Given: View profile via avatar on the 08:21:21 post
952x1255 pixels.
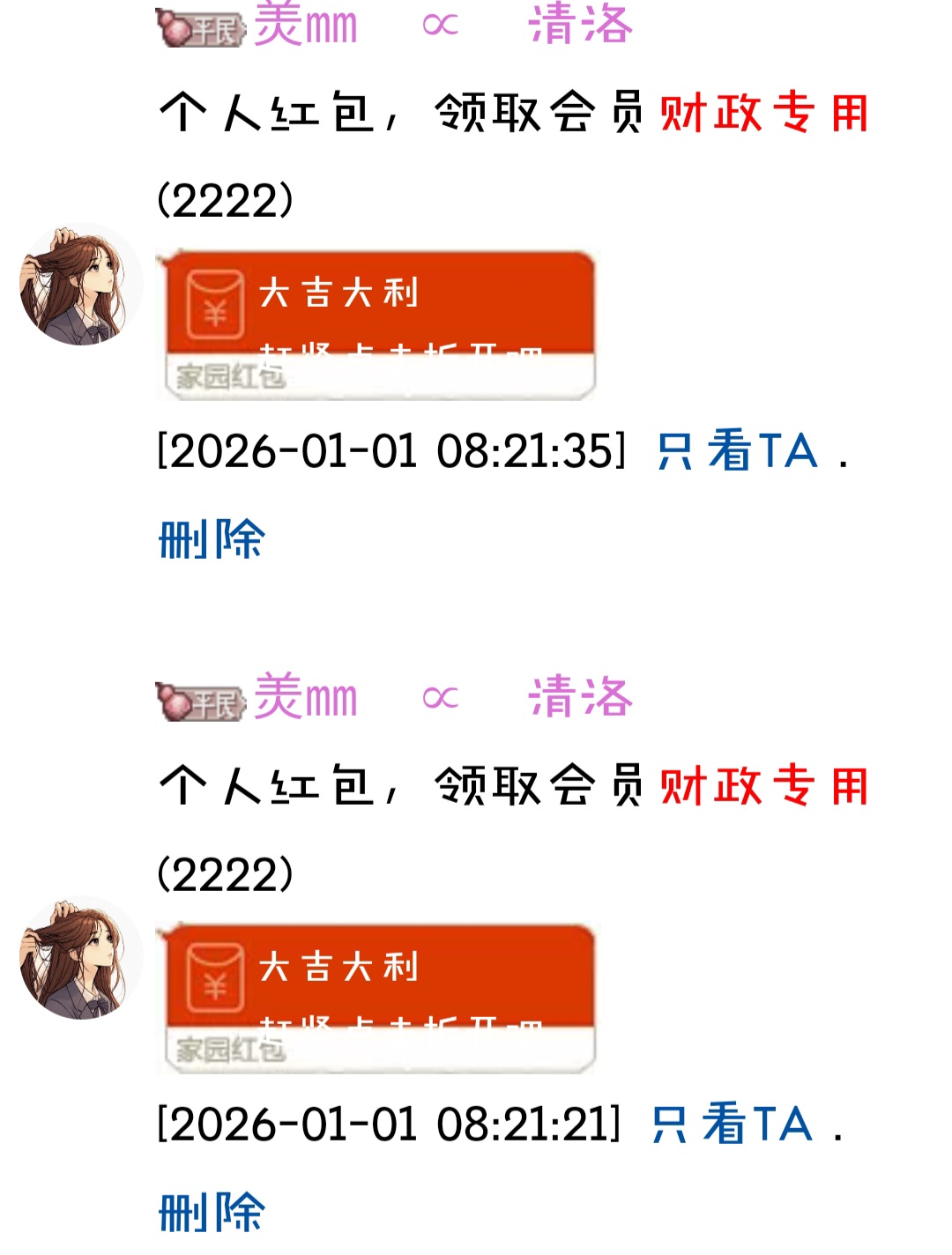Looking at the screenshot, I should (80, 958).
